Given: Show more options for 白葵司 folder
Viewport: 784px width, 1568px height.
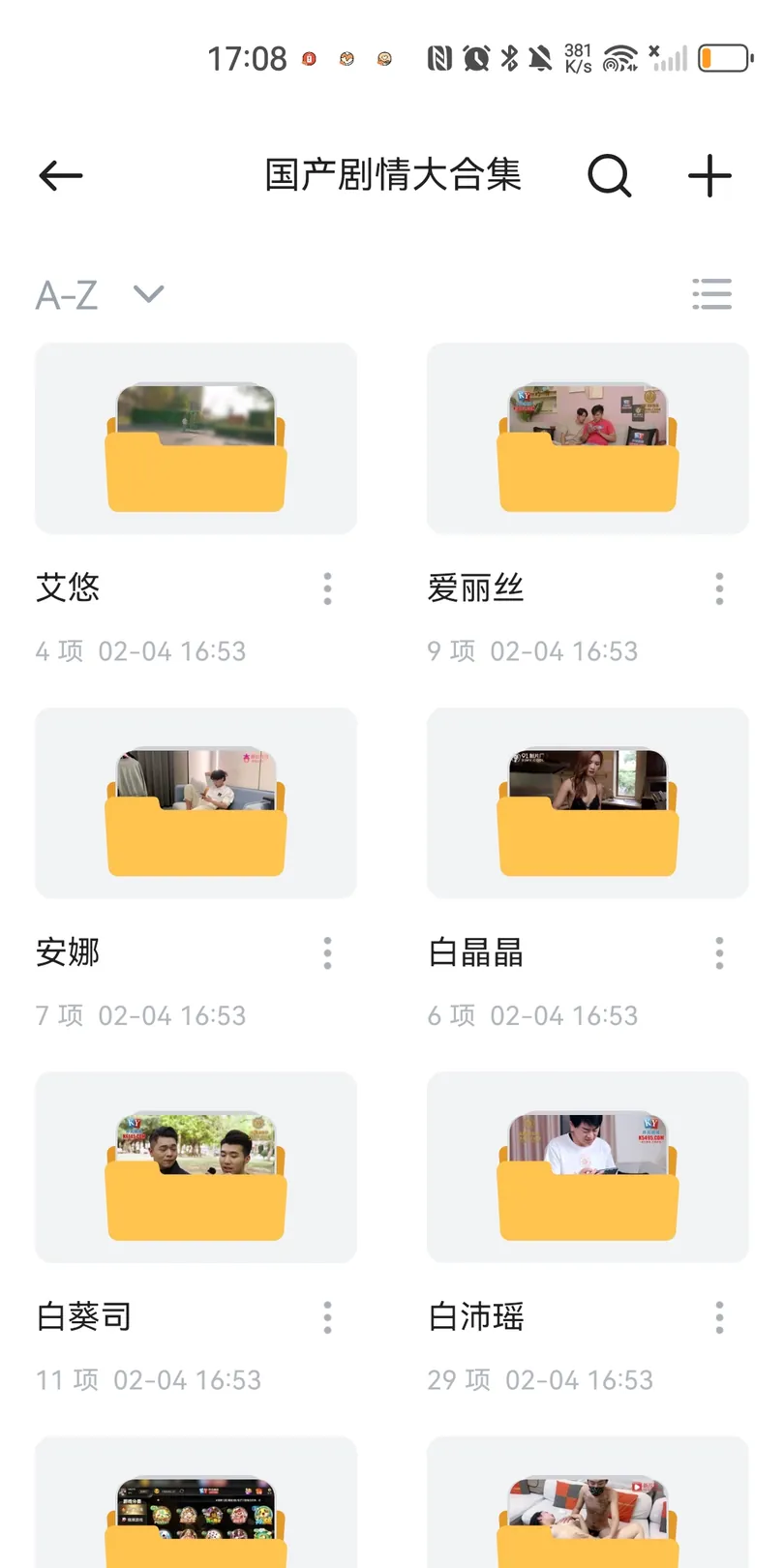Looking at the screenshot, I should [328, 1317].
